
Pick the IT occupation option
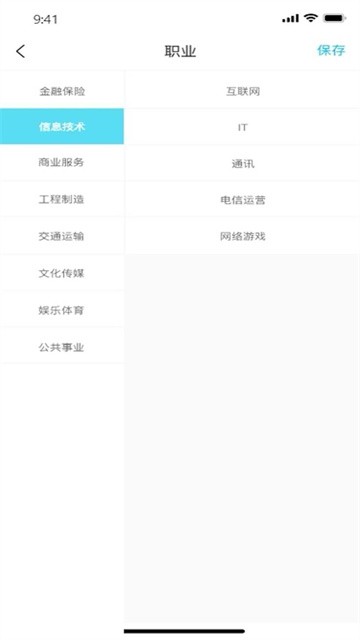(x=243, y=127)
